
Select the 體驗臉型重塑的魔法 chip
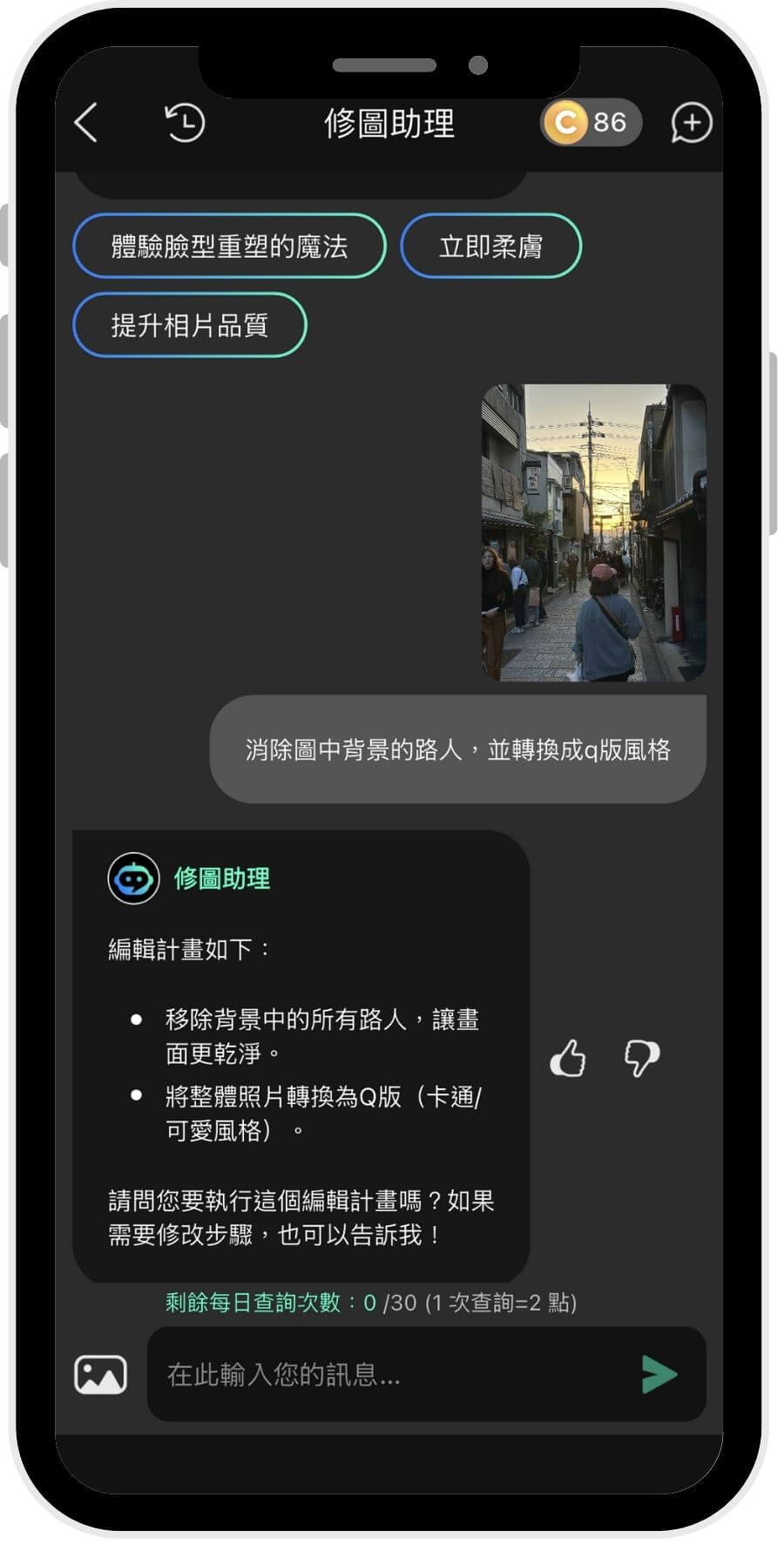(229, 247)
